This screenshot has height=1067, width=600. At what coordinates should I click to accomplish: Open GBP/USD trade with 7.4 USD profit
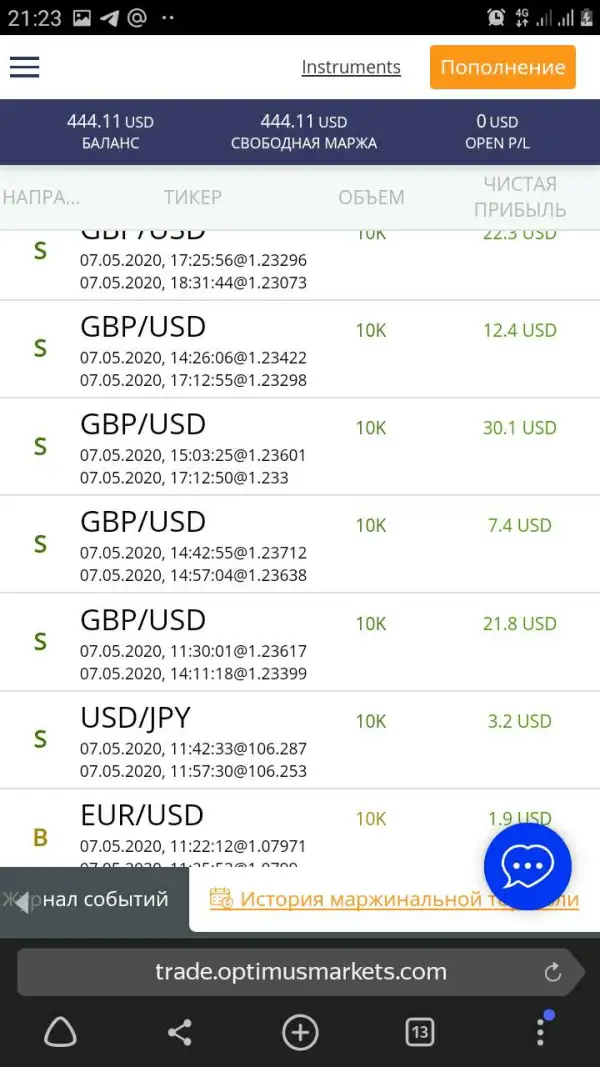[x=300, y=544]
